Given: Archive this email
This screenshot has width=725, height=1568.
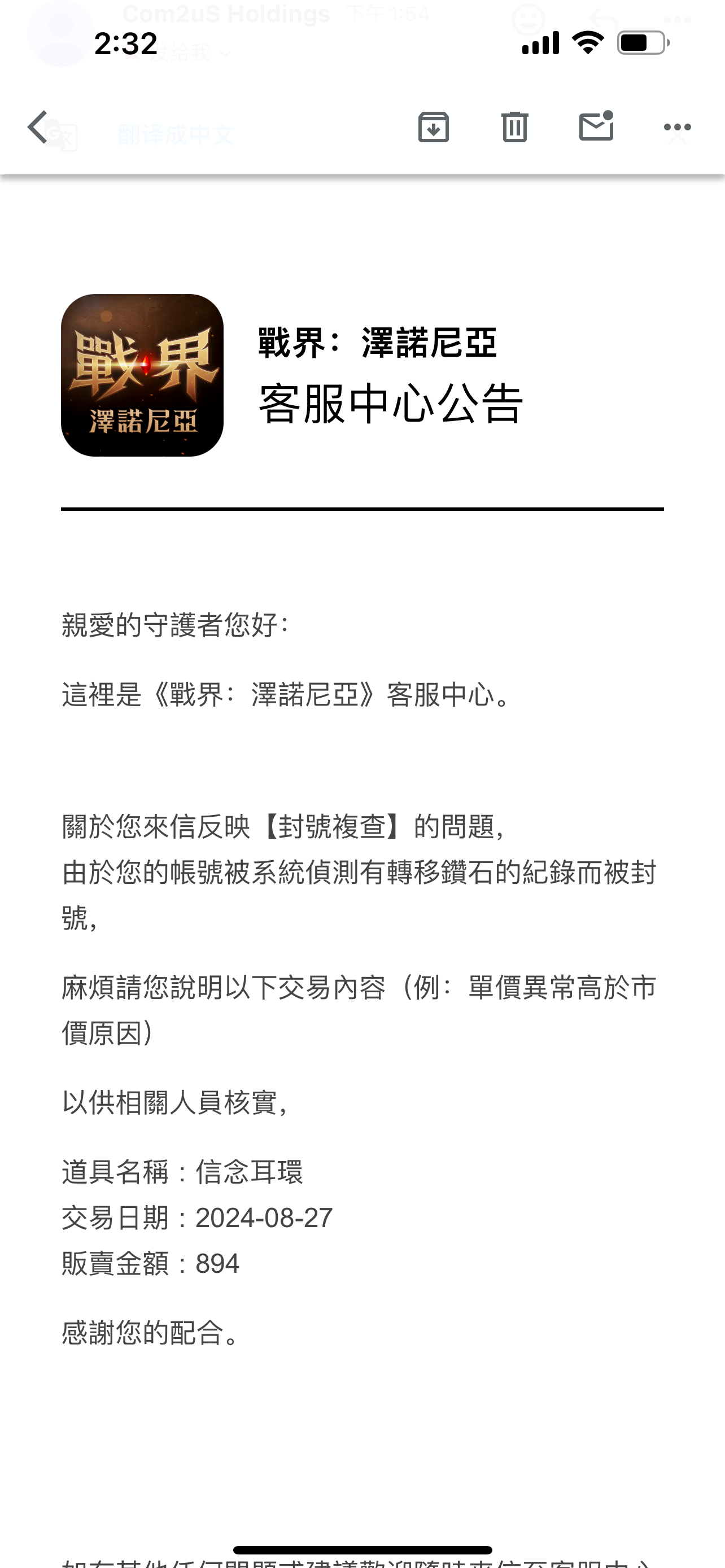Looking at the screenshot, I should pyautogui.click(x=434, y=127).
